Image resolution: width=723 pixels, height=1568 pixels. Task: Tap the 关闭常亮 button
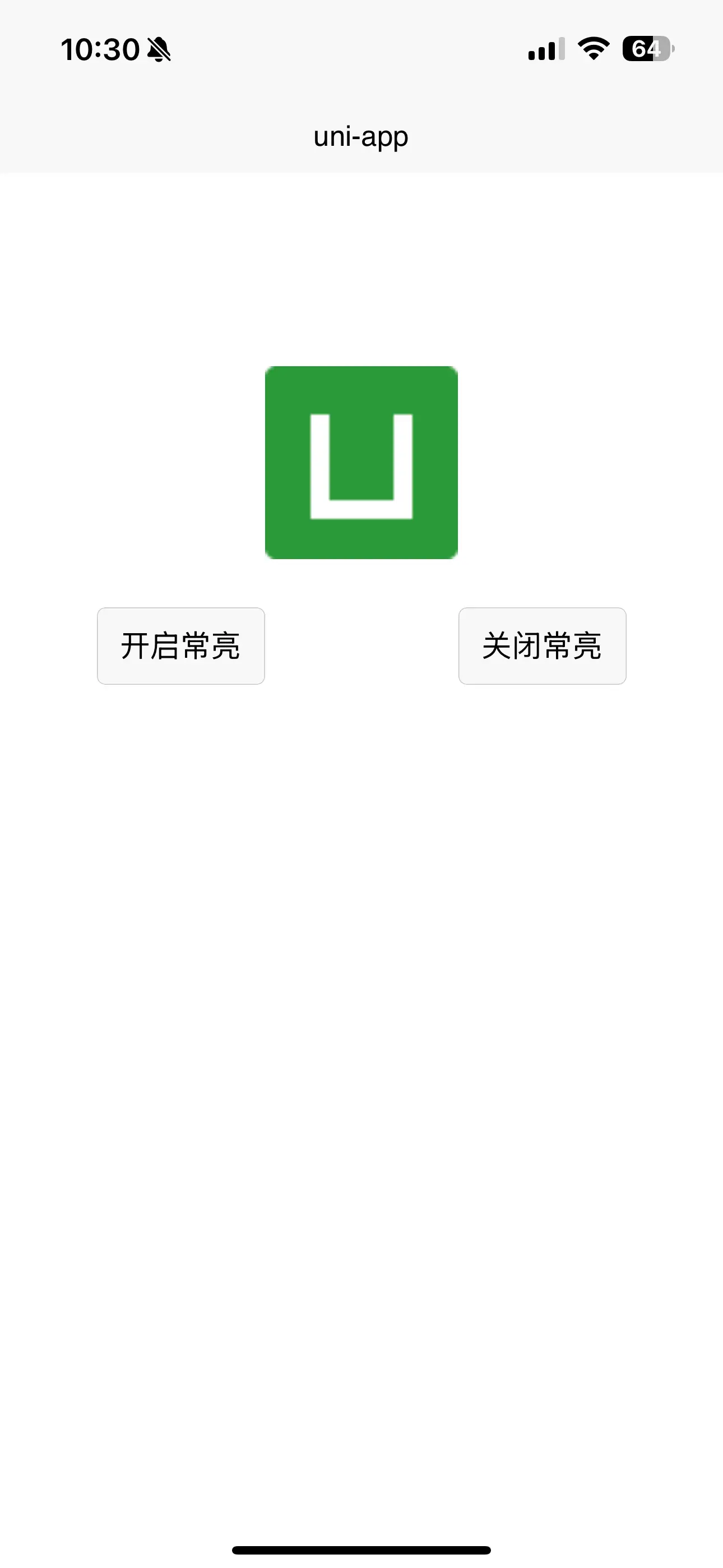pyautogui.click(x=543, y=646)
